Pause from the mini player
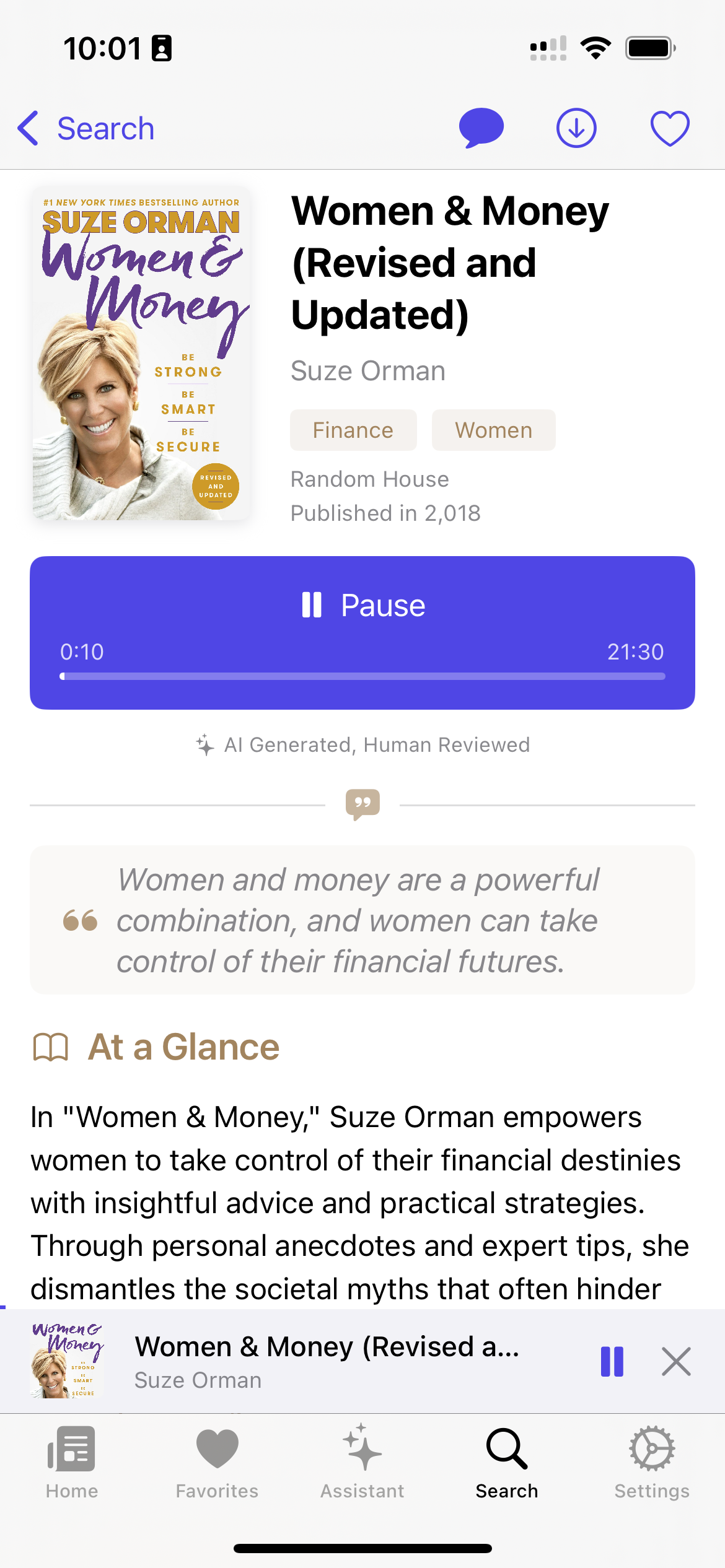 click(612, 1362)
